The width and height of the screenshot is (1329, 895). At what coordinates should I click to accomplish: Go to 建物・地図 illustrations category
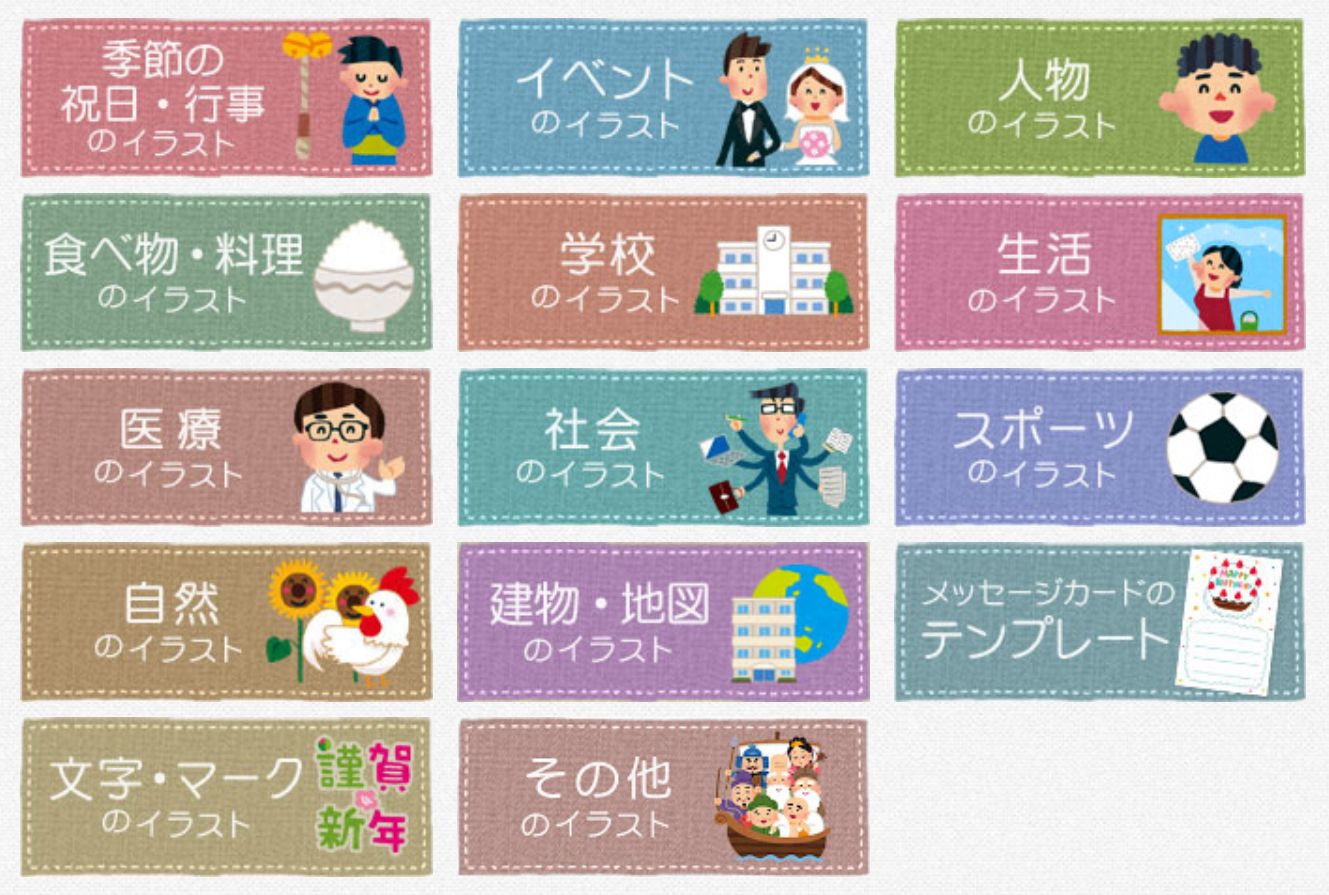pyautogui.click(x=663, y=621)
